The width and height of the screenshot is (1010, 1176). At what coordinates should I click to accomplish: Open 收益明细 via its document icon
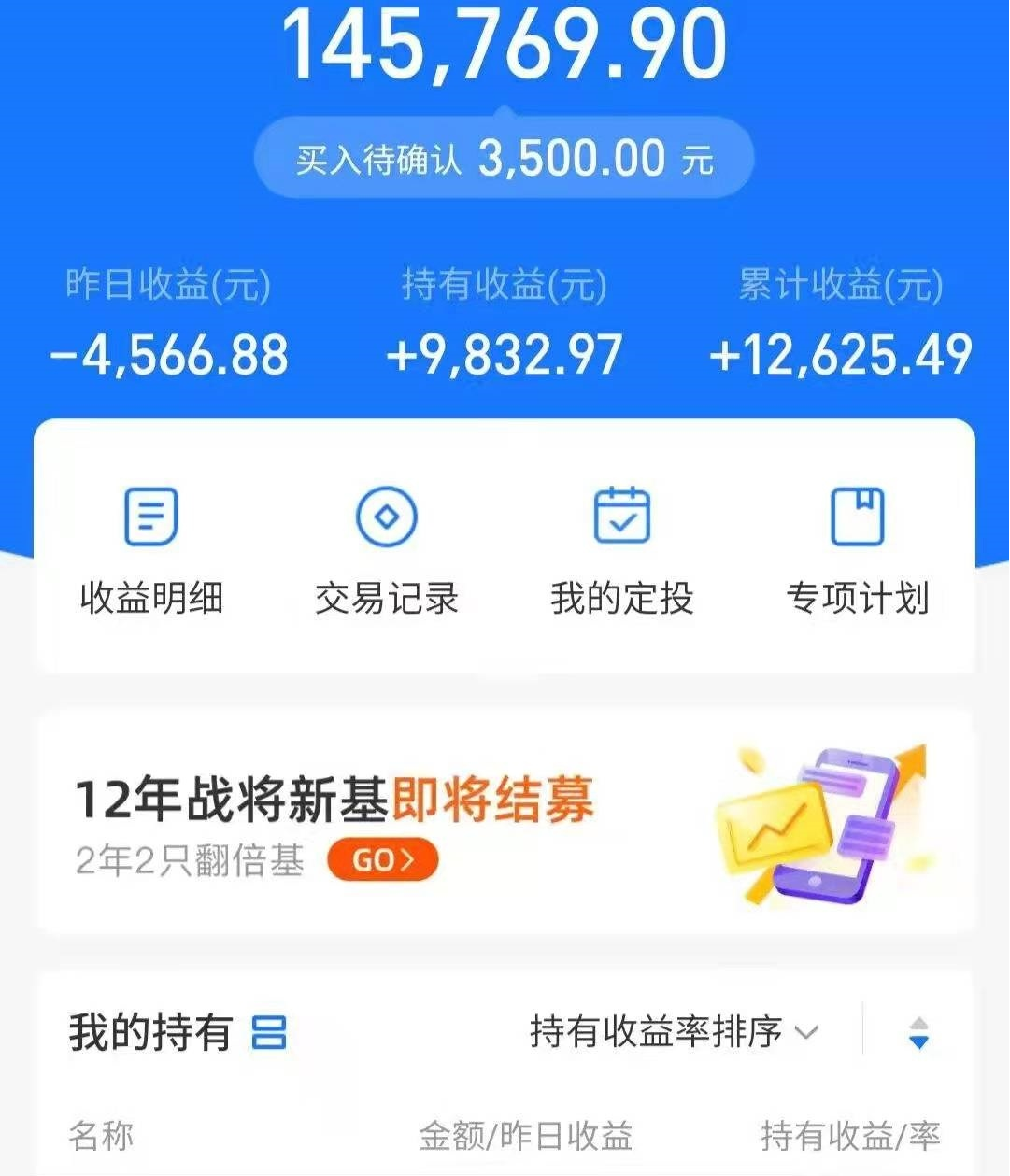[149, 515]
